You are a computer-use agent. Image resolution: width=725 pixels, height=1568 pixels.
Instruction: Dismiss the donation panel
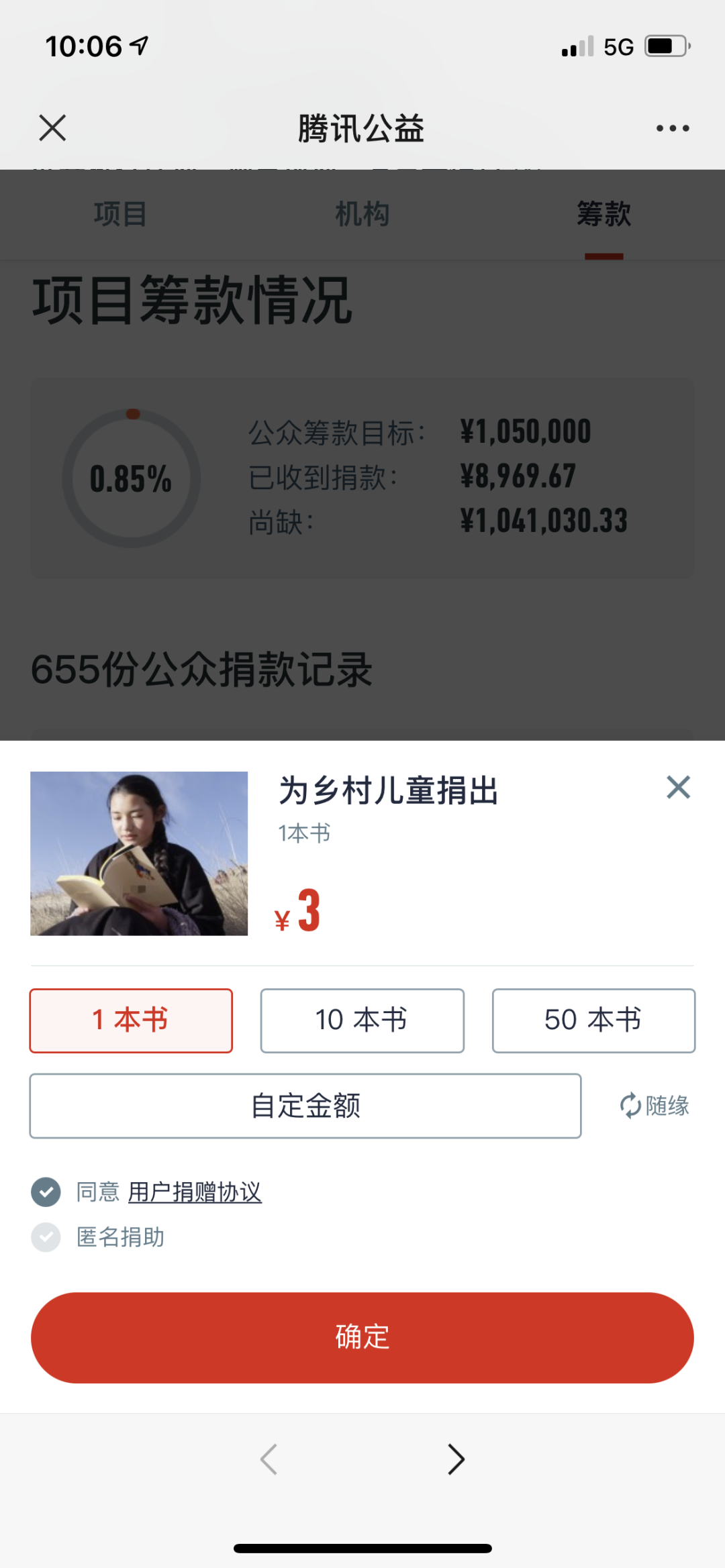678,787
